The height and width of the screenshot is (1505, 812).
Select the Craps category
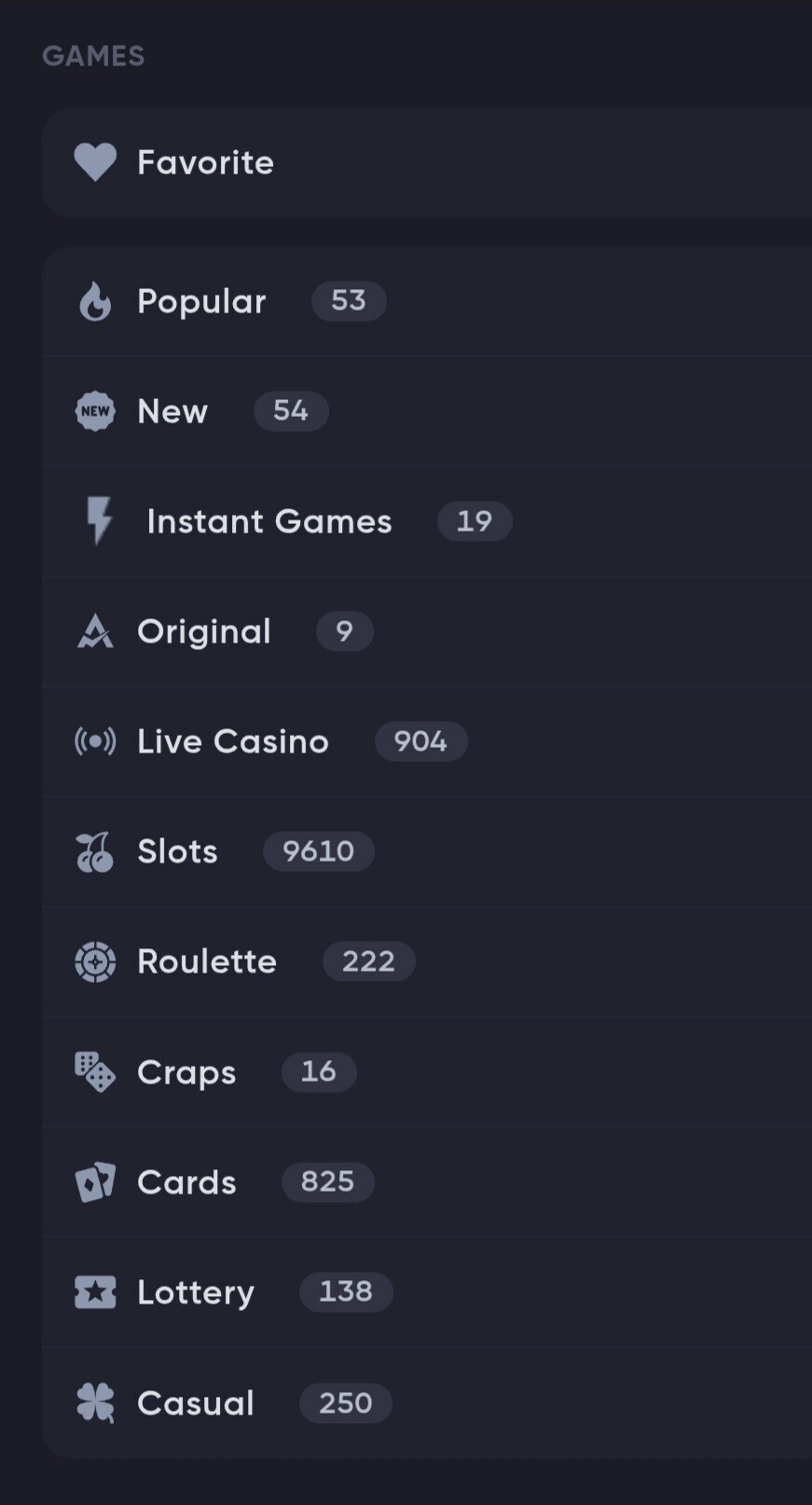point(427,1071)
